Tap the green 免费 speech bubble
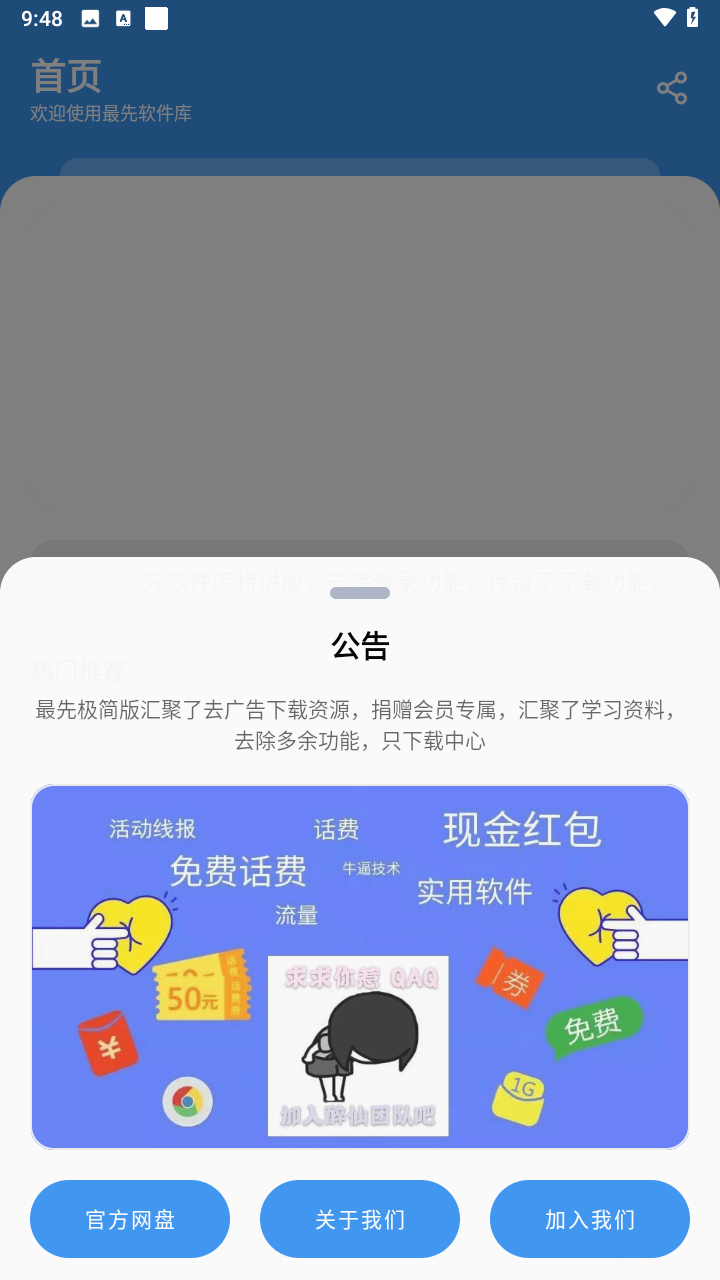 click(x=594, y=1027)
